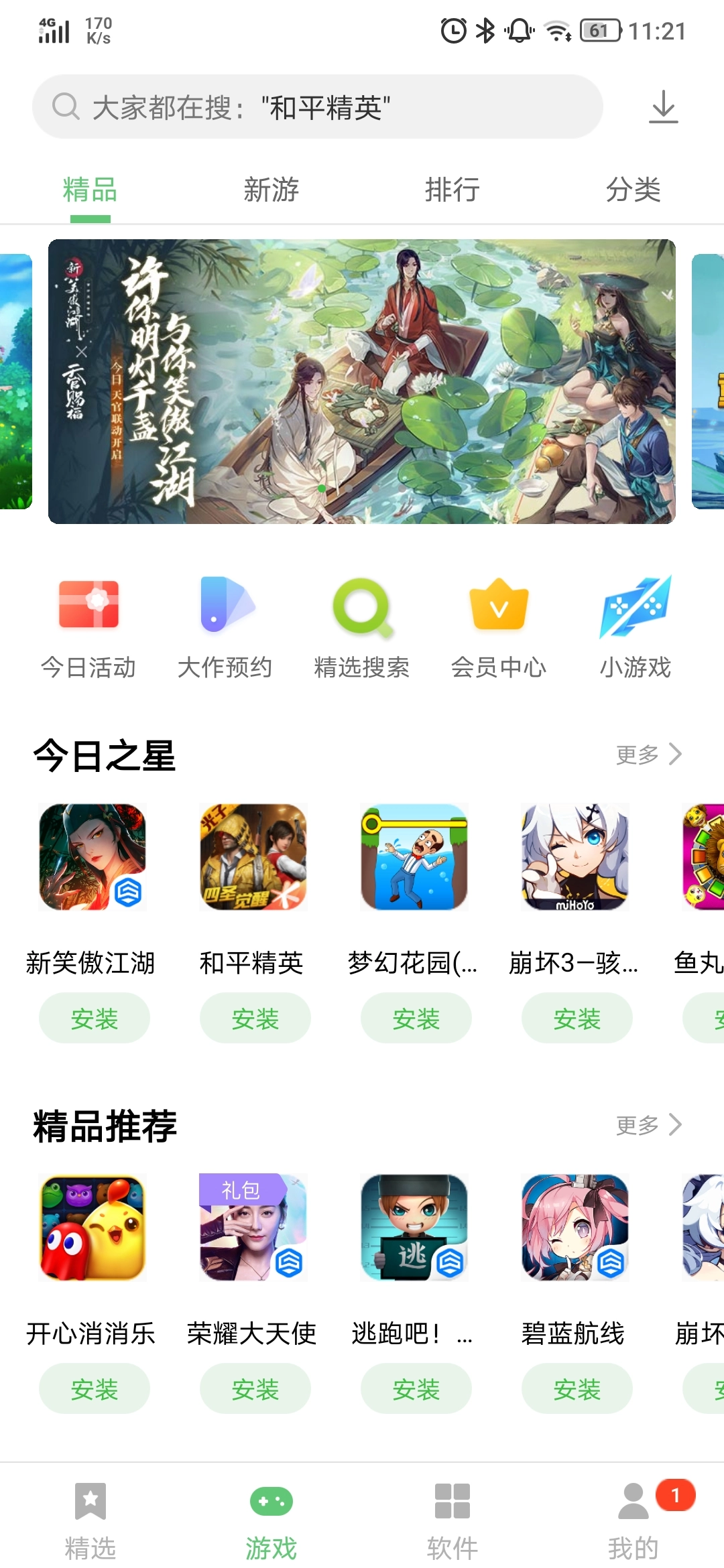This screenshot has height=1568, width=724.
Task: Install 碧蓝航线
Action: pyautogui.click(x=577, y=1389)
